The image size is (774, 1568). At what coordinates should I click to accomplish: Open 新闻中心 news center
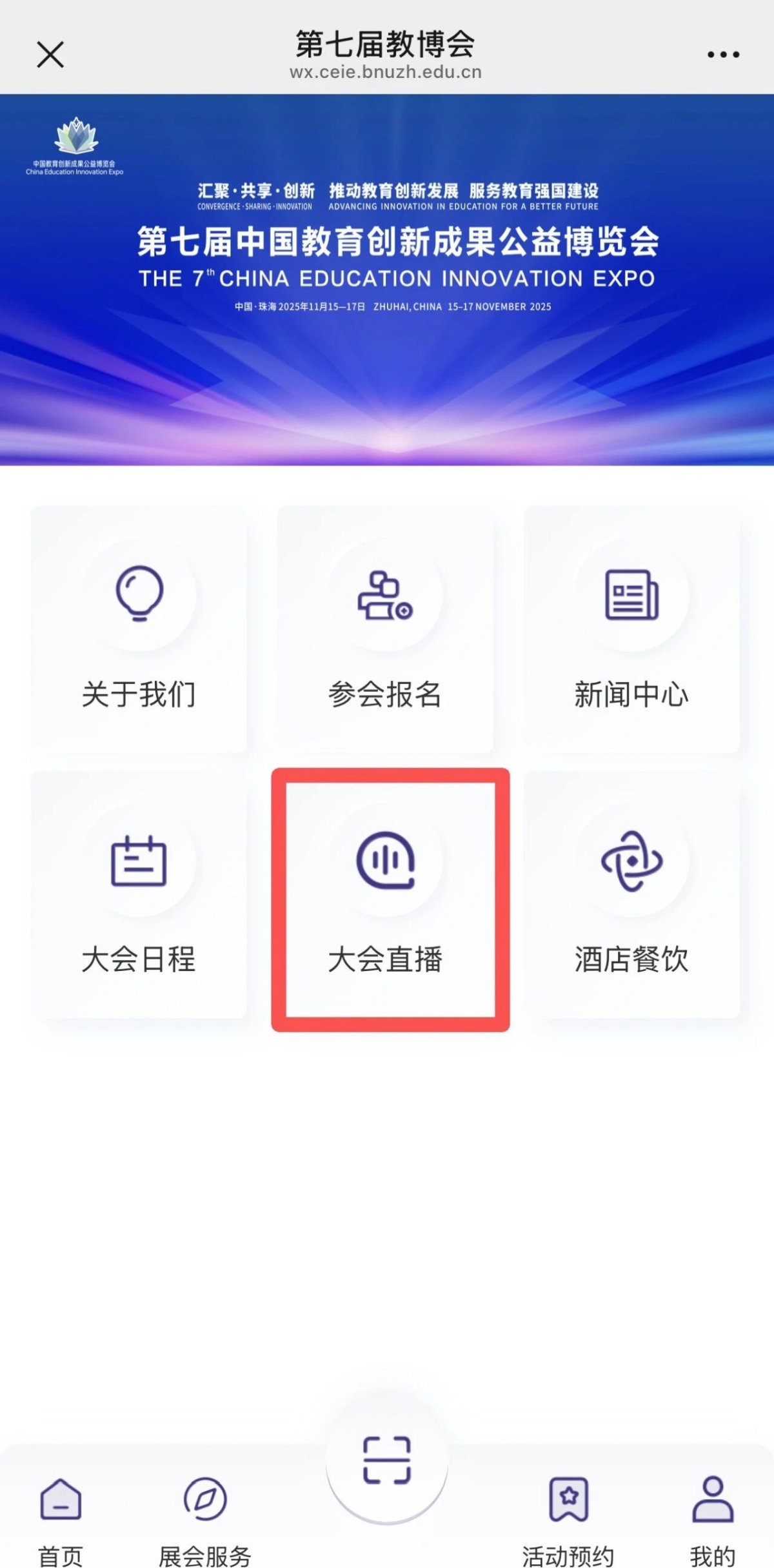coord(631,629)
